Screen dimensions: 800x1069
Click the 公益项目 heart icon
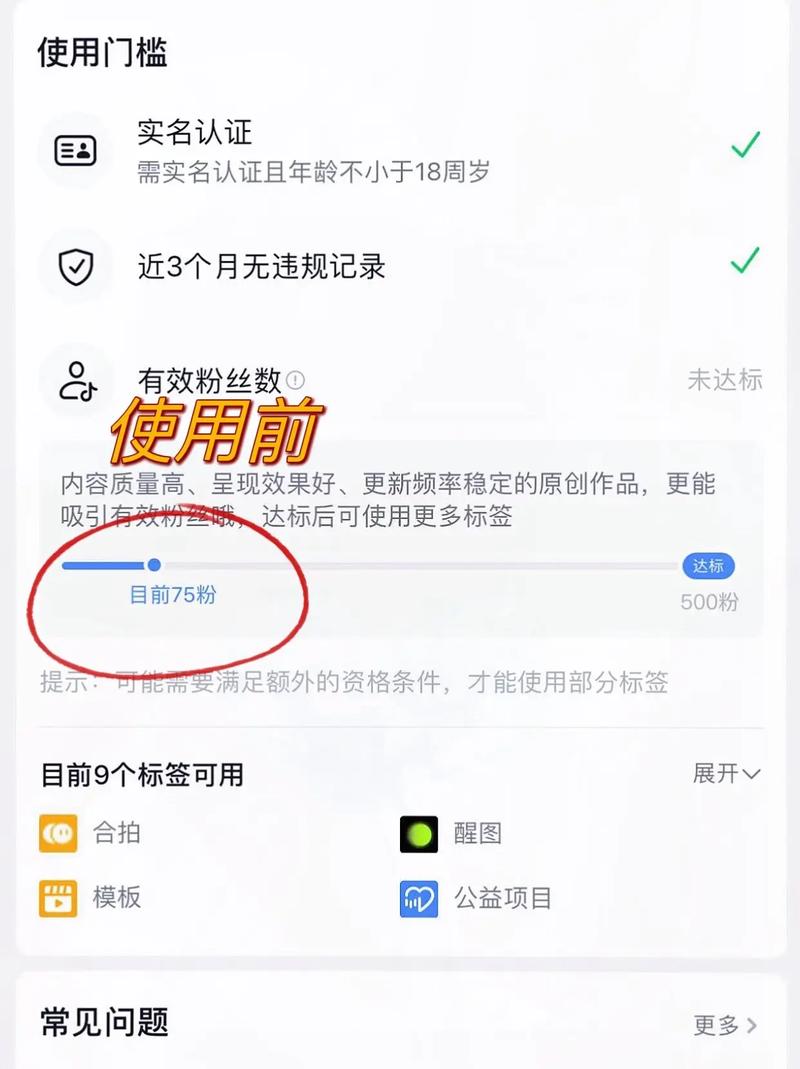(417, 898)
